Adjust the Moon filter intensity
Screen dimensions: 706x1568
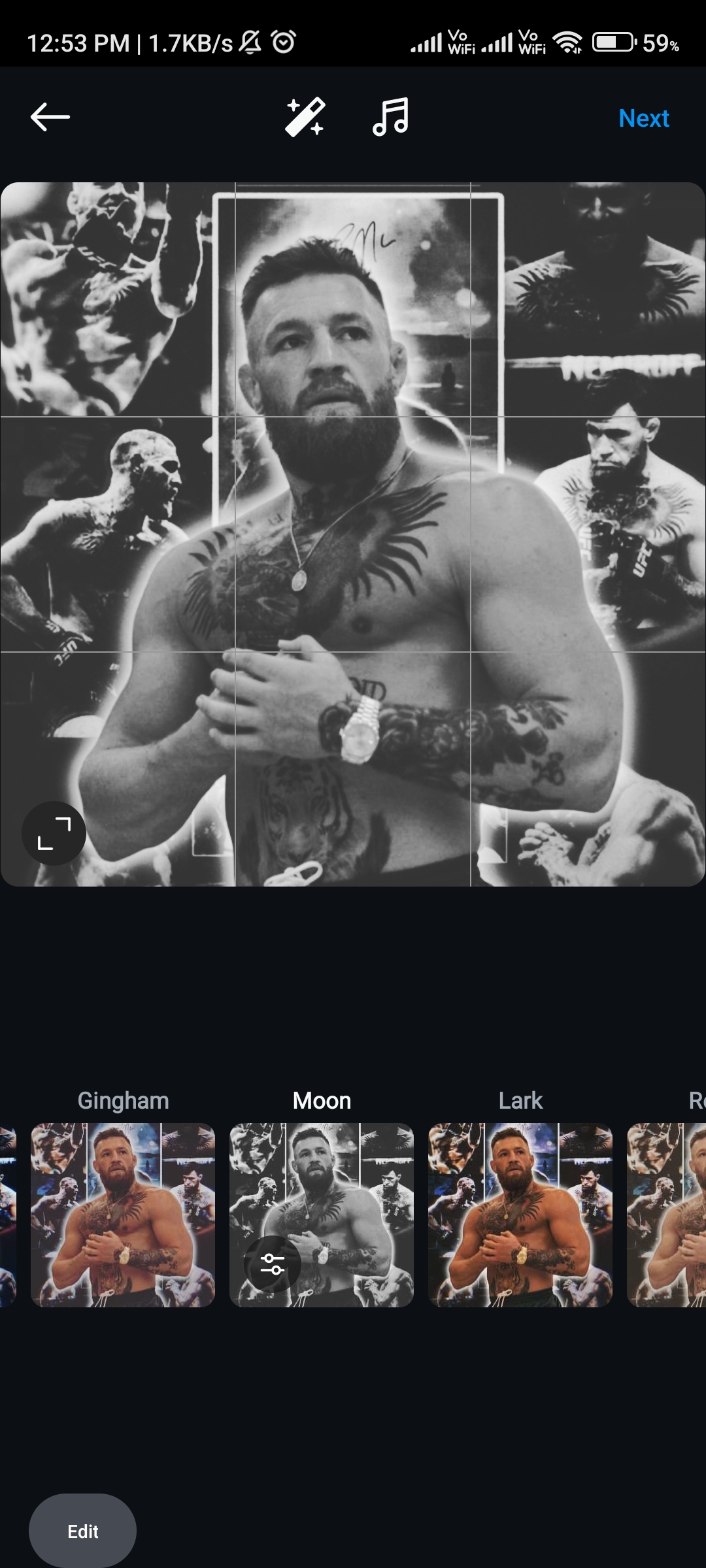[272, 1264]
